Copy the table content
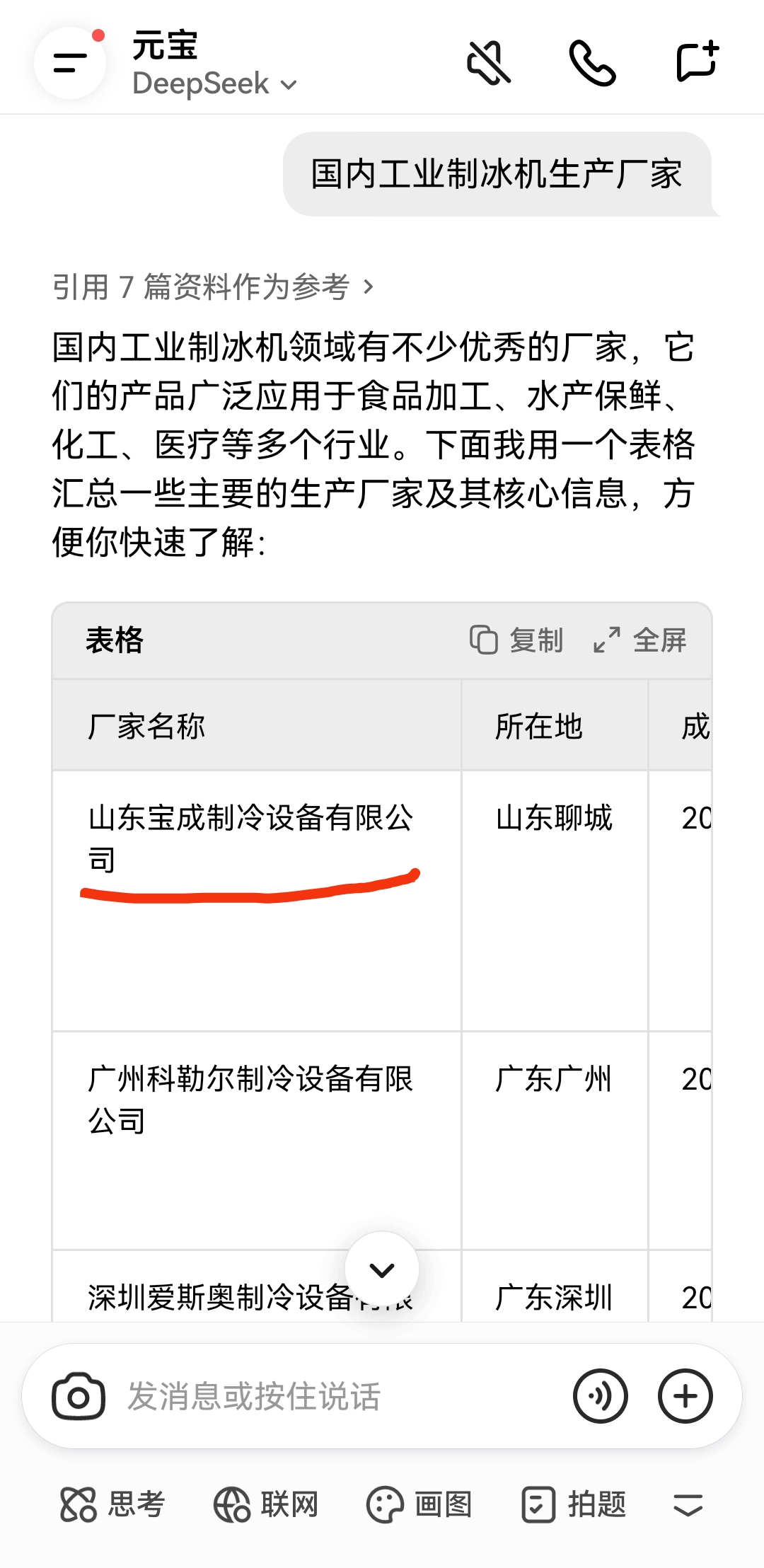 [517, 640]
